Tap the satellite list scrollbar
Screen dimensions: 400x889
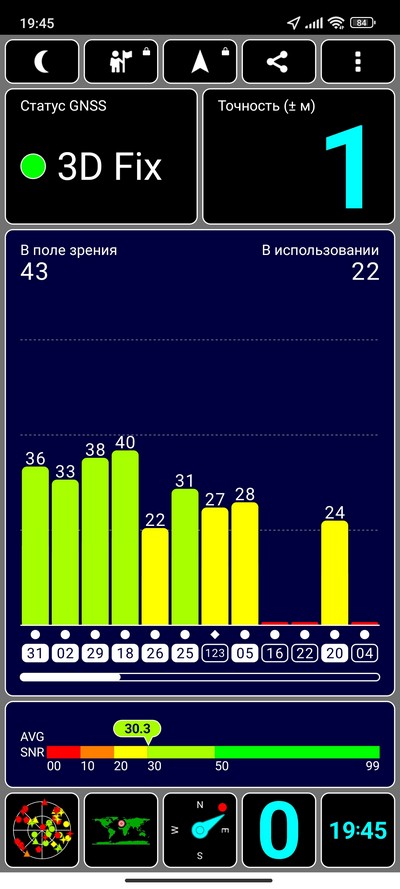pos(200,676)
